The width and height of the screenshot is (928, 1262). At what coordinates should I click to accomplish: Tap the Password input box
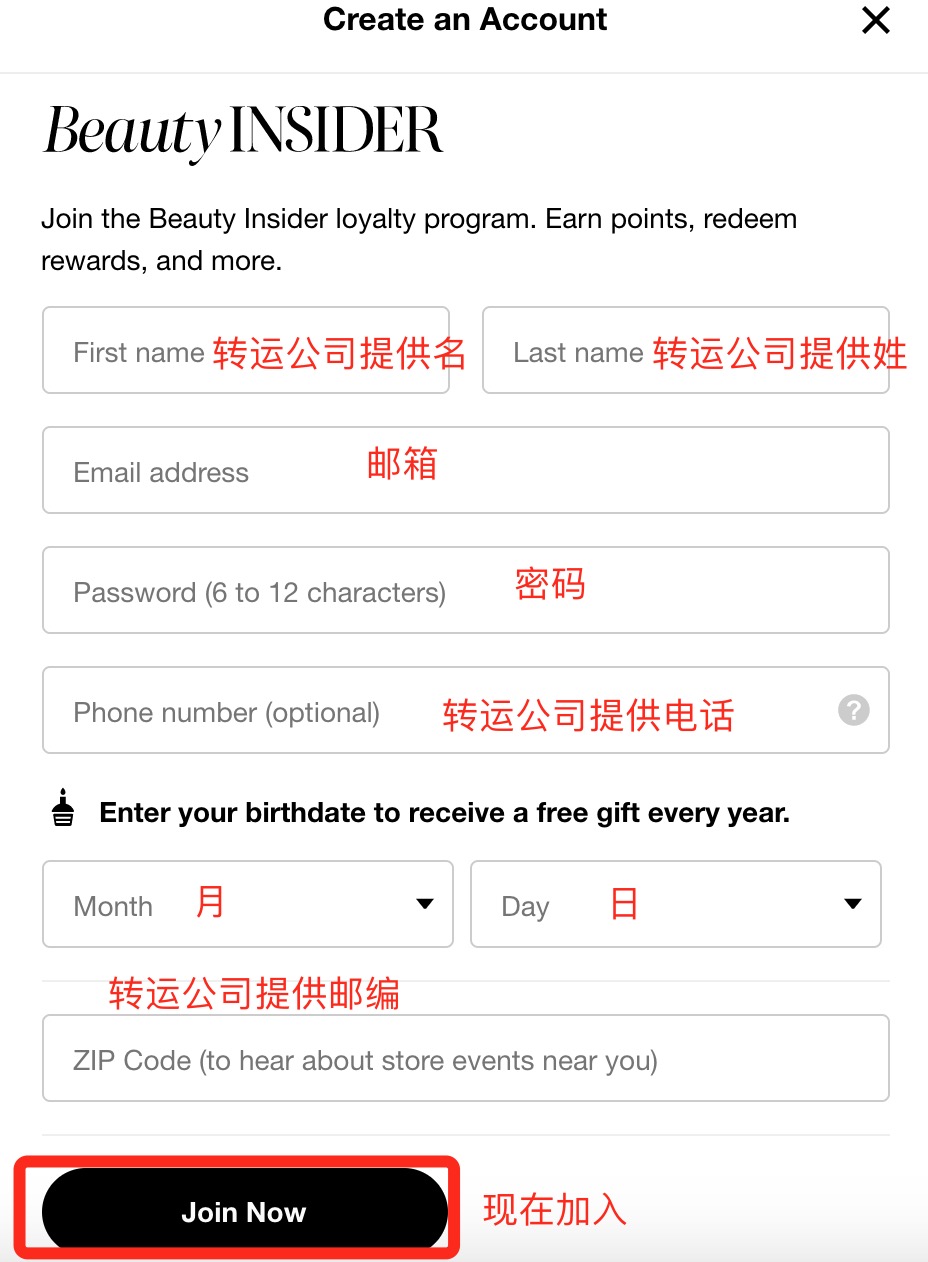[465, 590]
